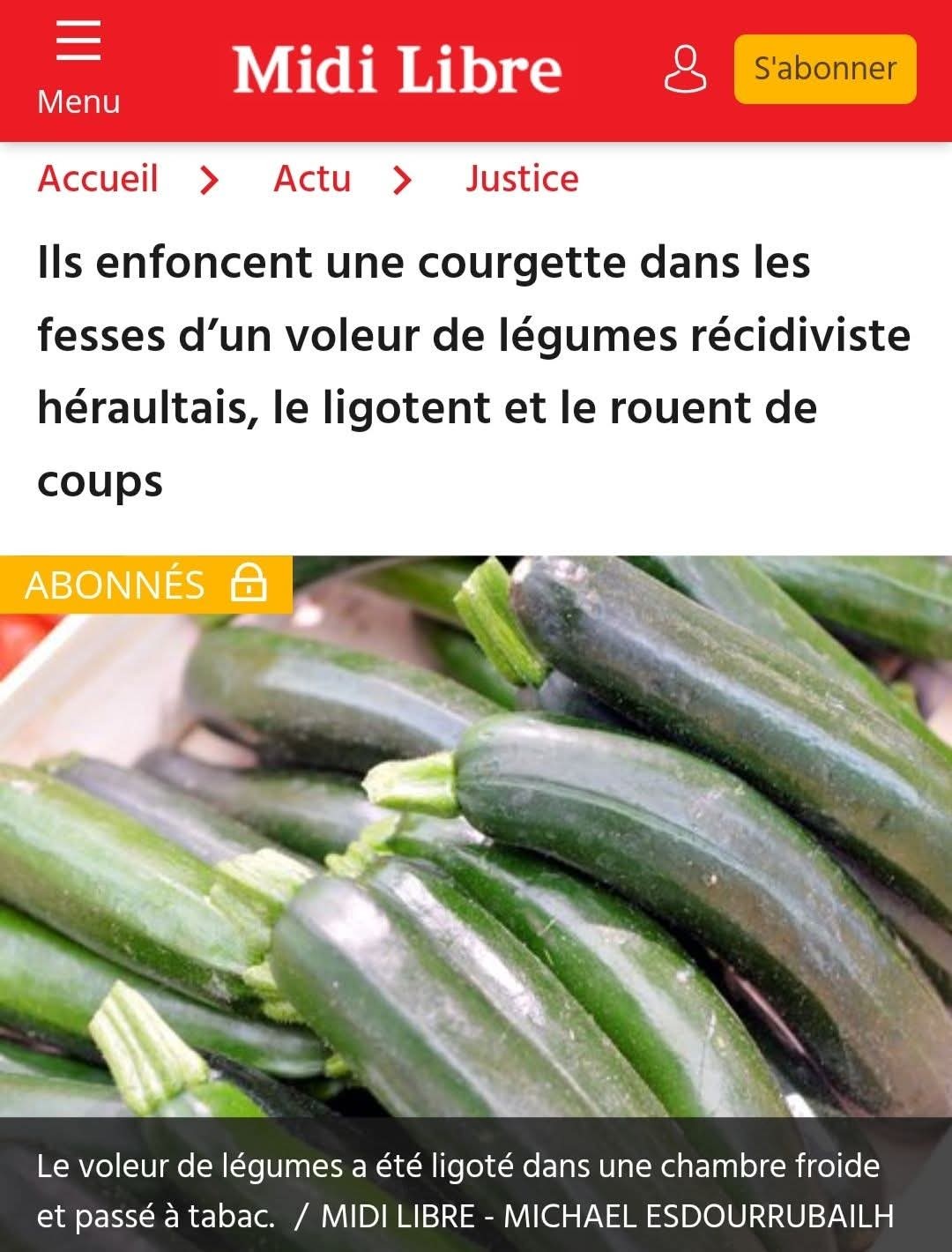Tap the S'abonner subscribe button

click(x=824, y=69)
